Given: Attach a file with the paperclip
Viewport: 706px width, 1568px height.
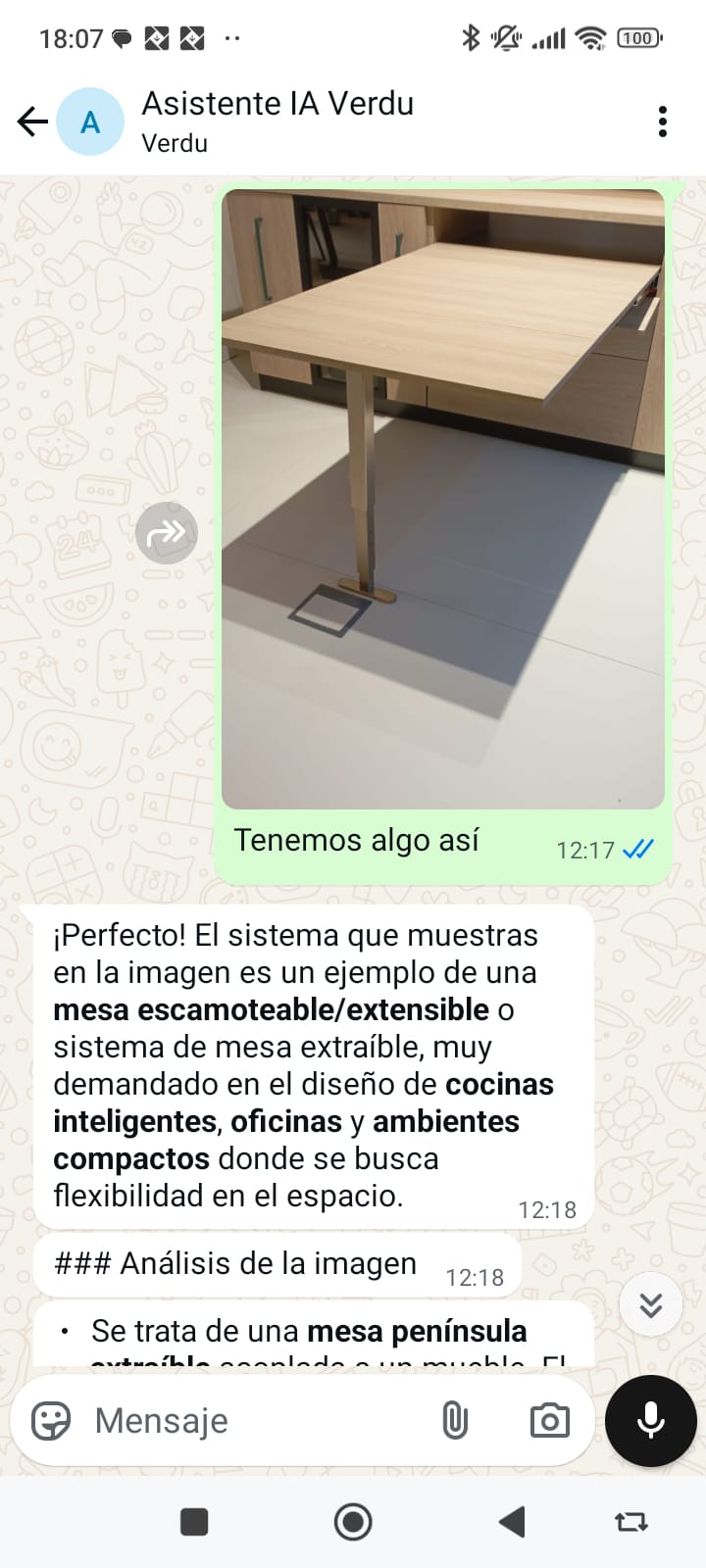Looking at the screenshot, I should pyautogui.click(x=454, y=1420).
